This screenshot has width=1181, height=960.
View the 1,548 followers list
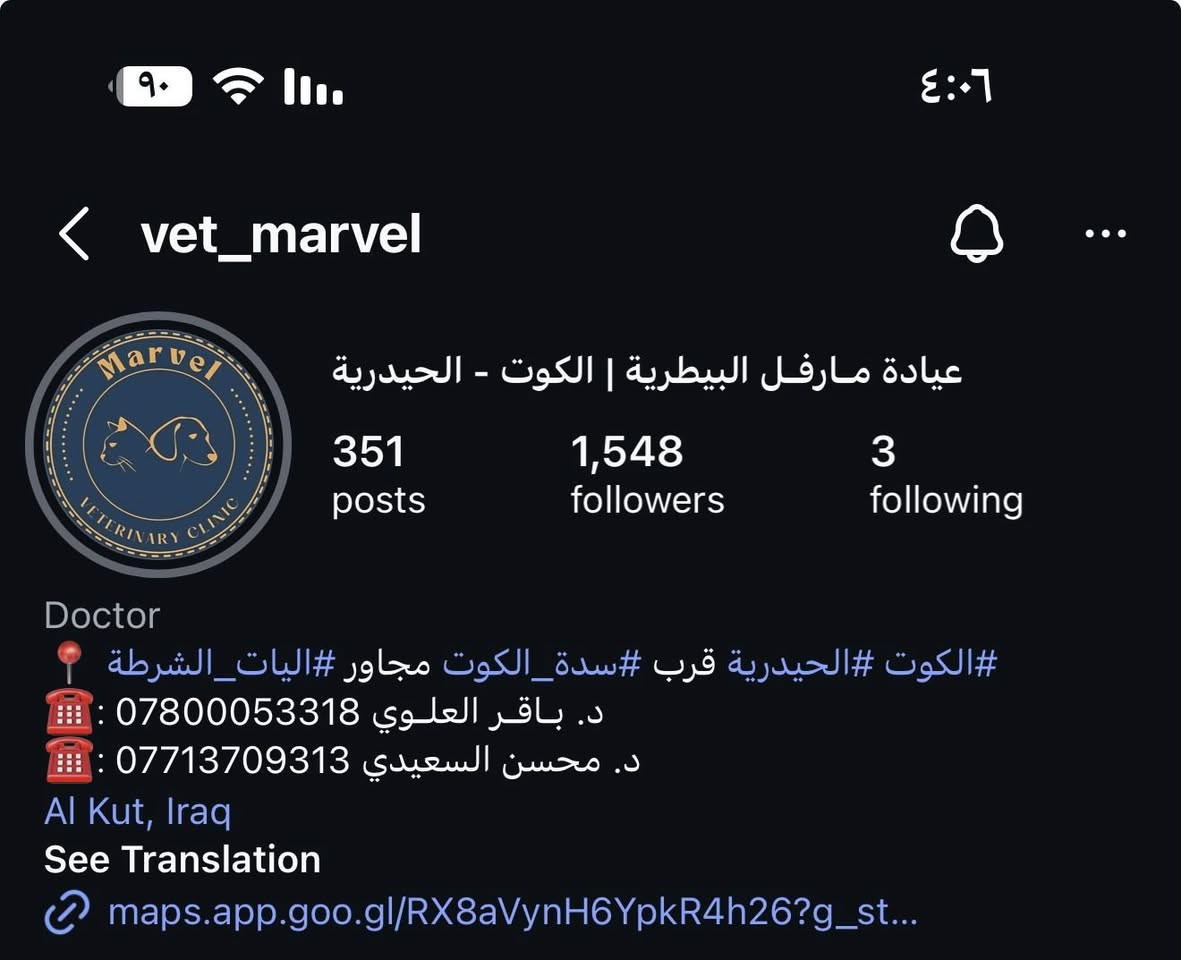pos(646,474)
